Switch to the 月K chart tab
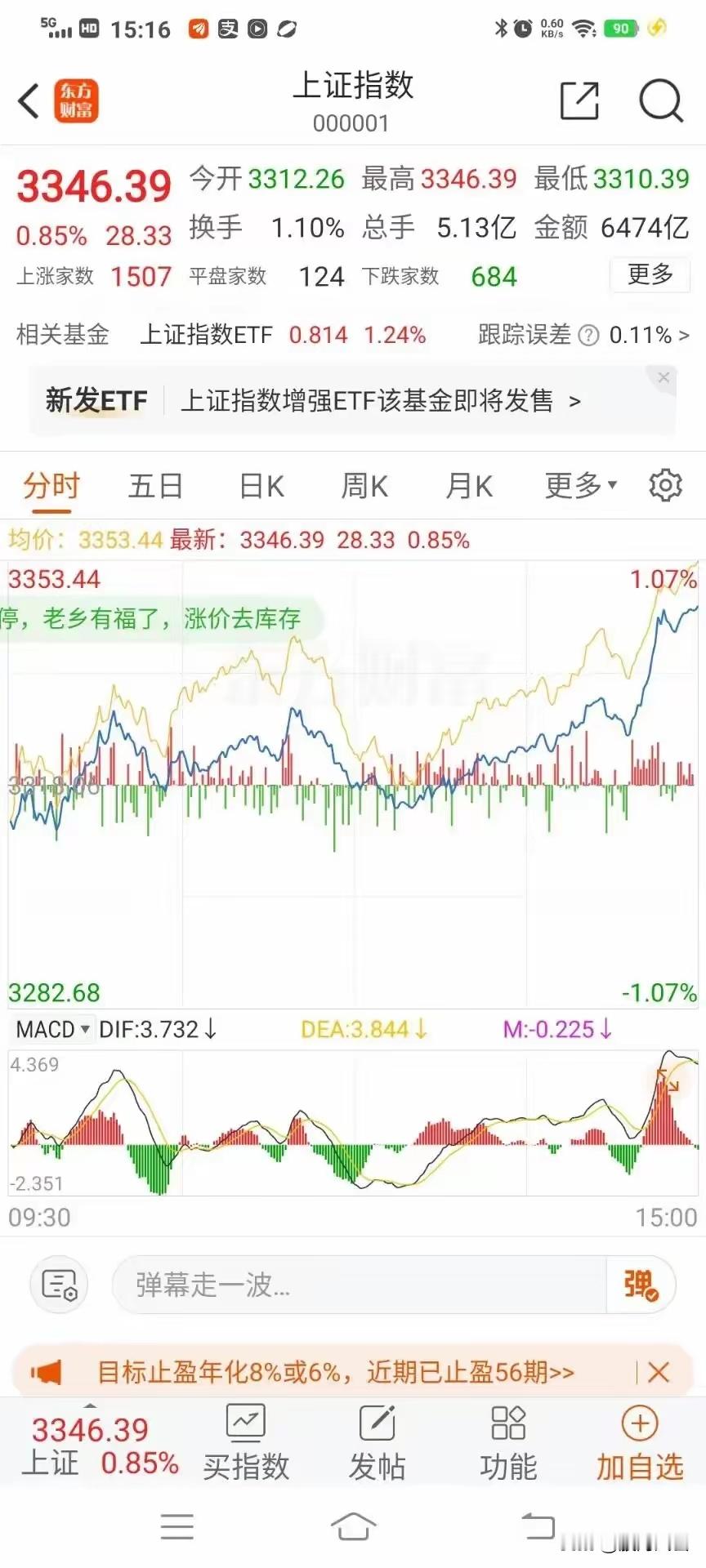This screenshot has height=1568, width=706. (469, 486)
